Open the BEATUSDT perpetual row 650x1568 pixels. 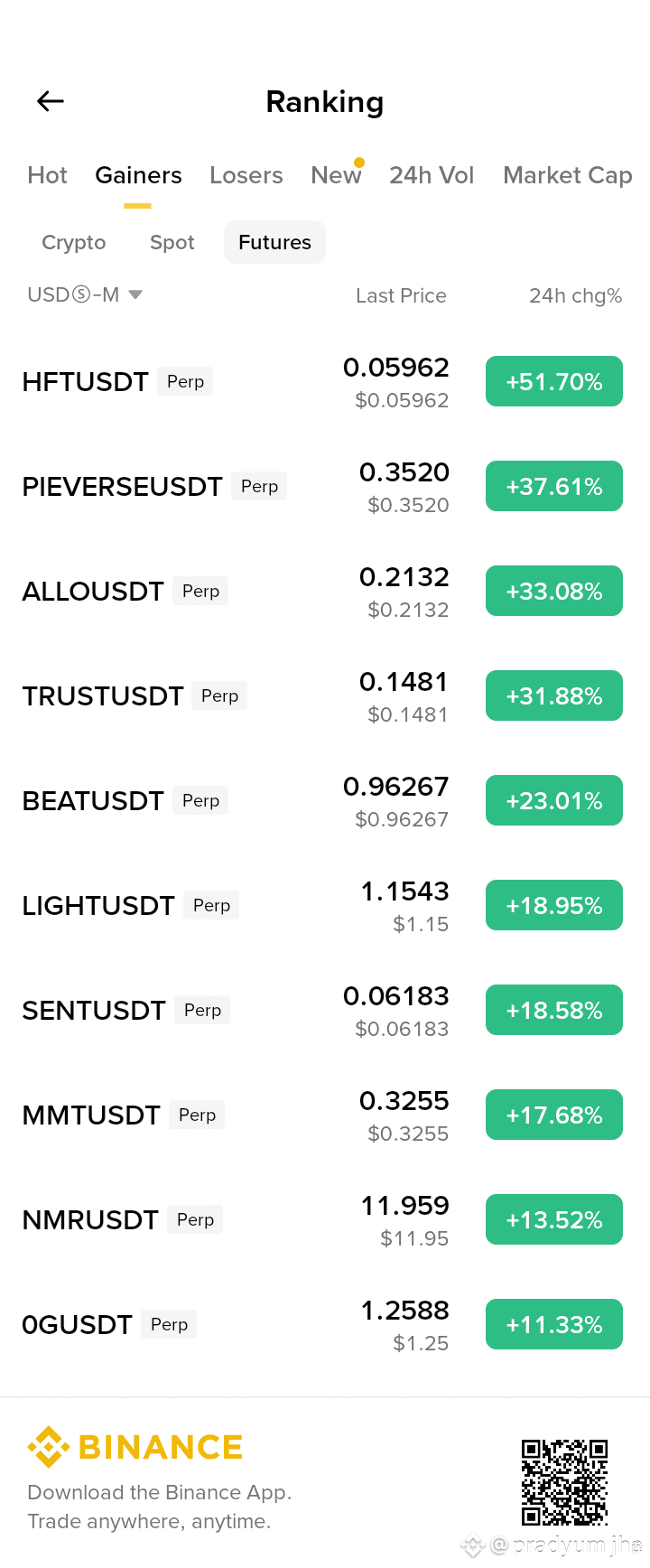click(x=325, y=800)
